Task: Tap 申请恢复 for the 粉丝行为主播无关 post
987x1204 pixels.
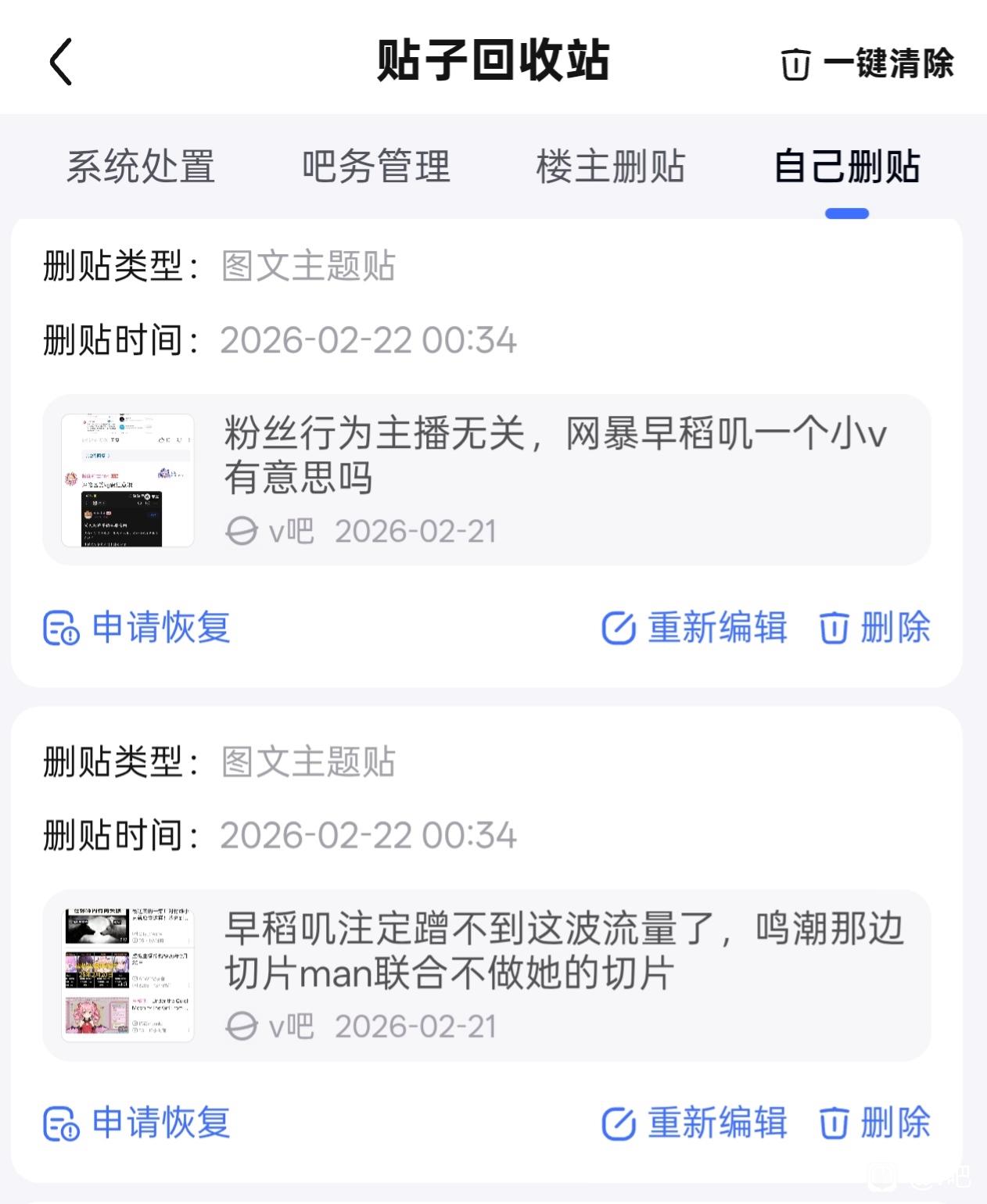Action: click(x=137, y=628)
